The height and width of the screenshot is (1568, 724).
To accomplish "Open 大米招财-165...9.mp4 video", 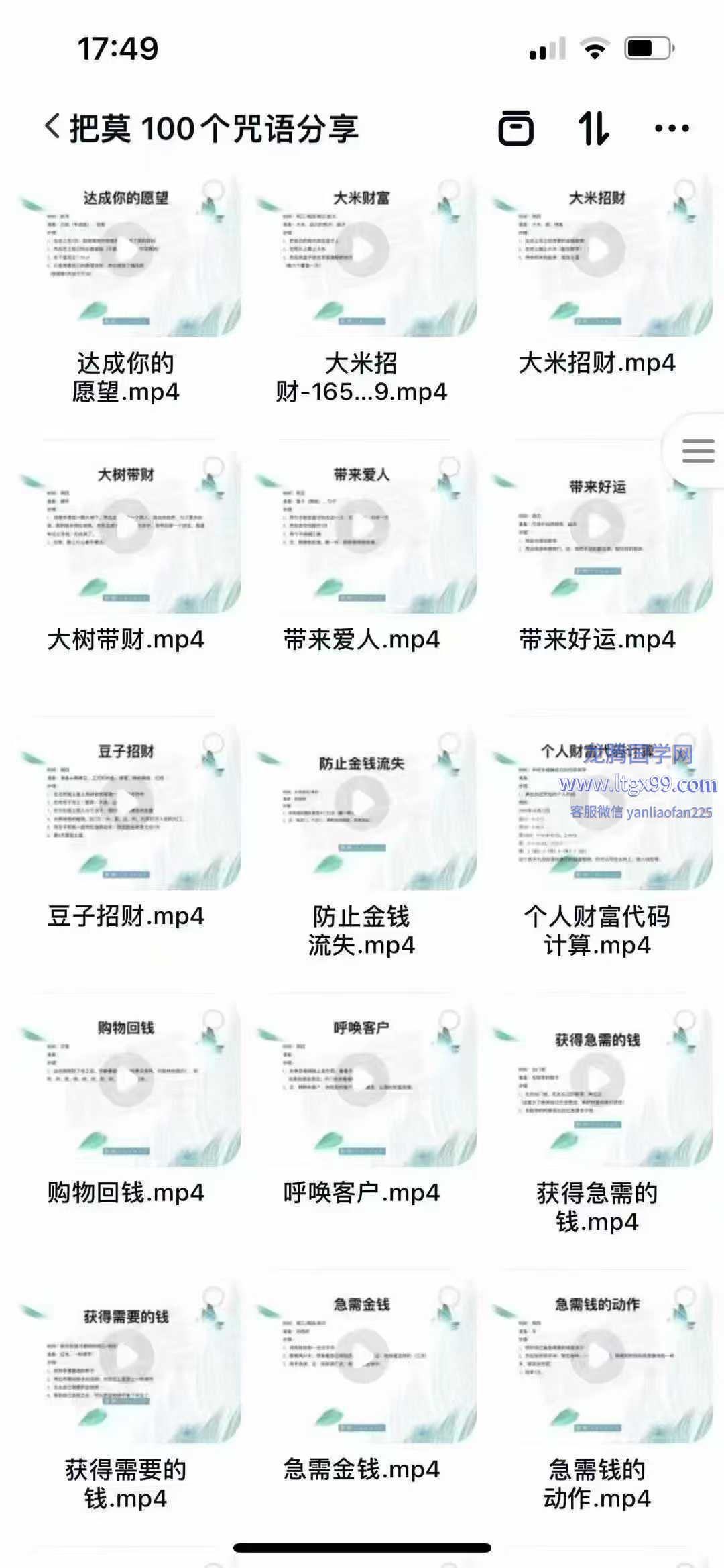I will [x=362, y=250].
